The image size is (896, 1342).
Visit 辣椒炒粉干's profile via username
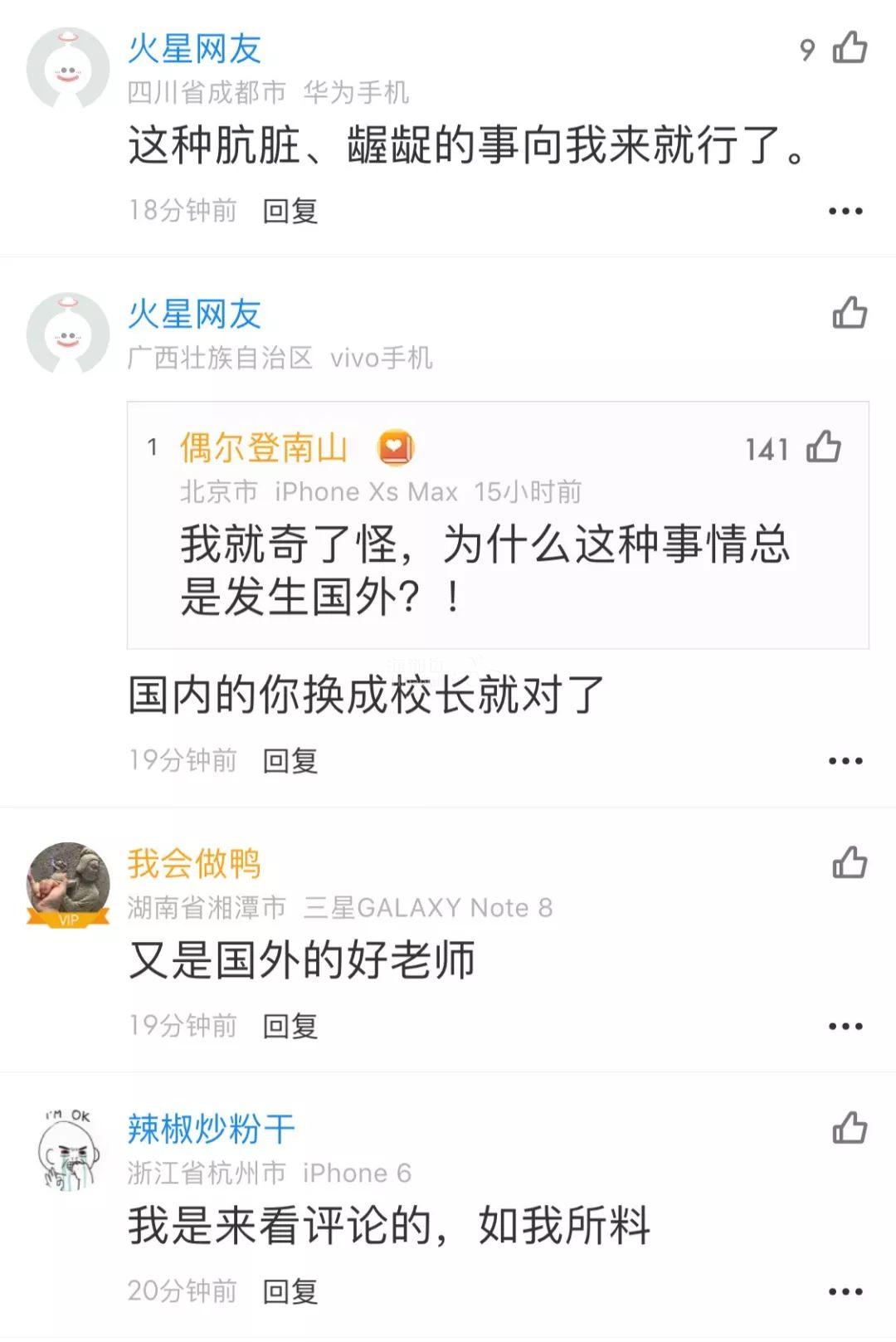(211, 1129)
